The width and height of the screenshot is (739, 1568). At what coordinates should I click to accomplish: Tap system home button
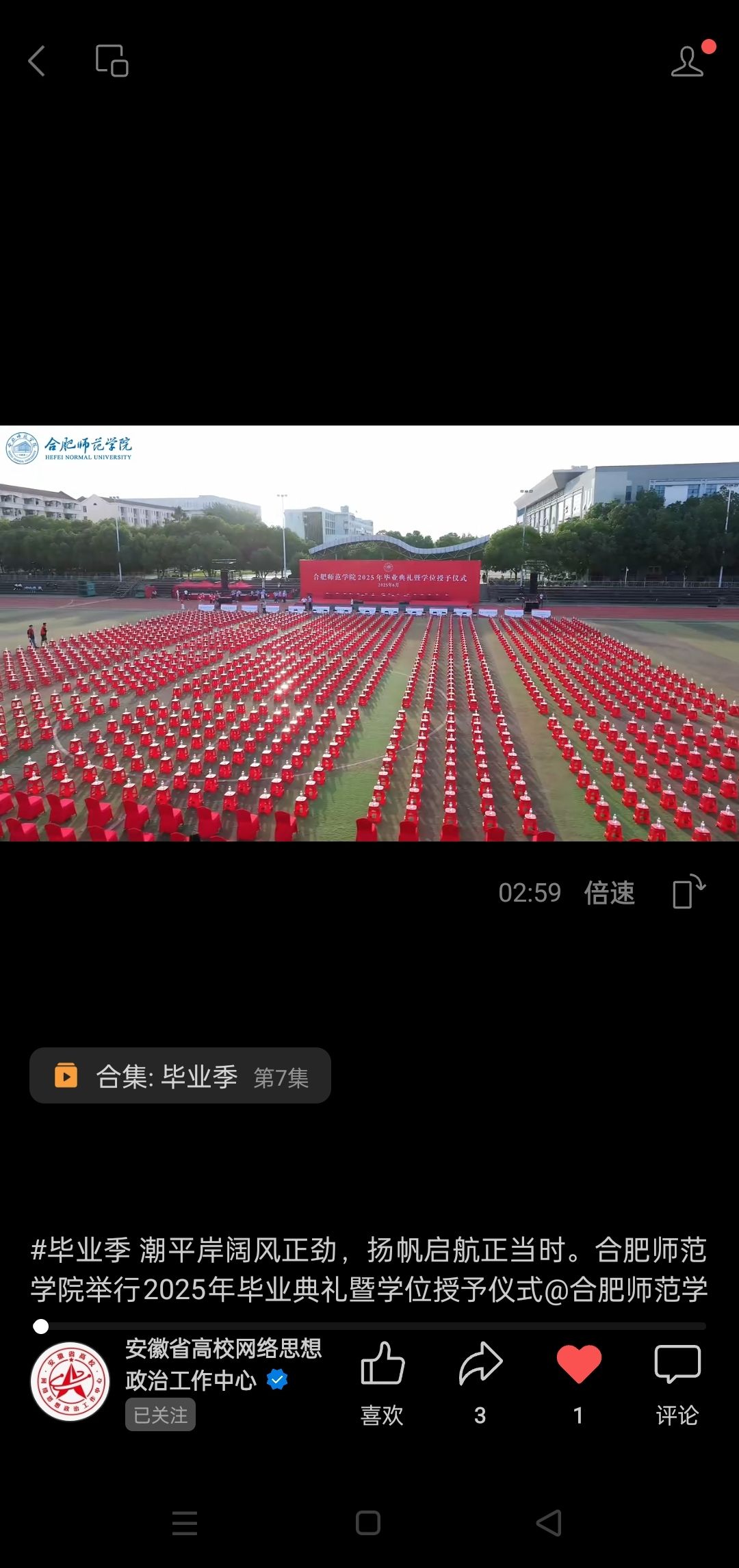click(x=368, y=1523)
